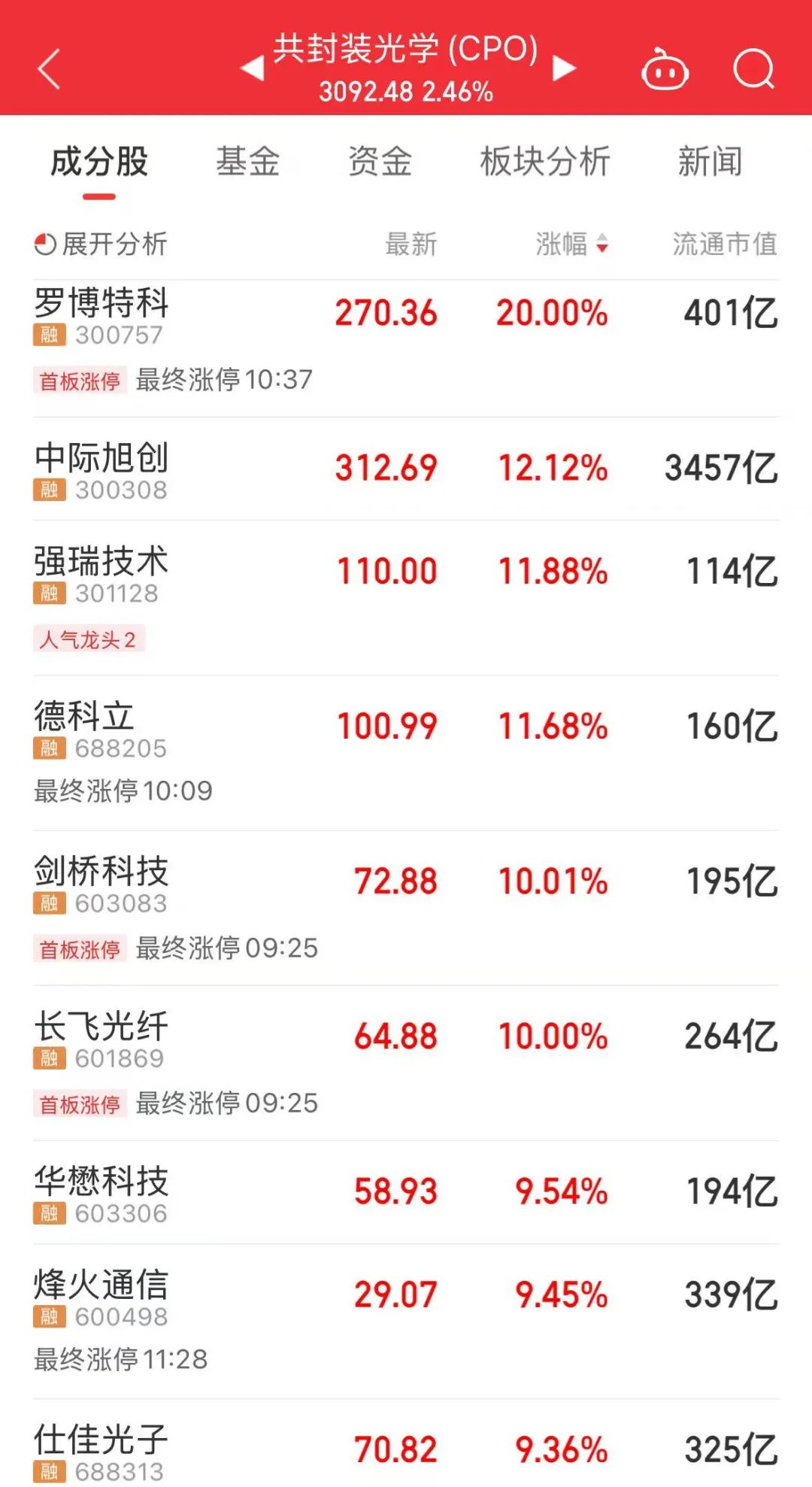
Task: Switch to the next sector with right triangle
Action: 564,68
